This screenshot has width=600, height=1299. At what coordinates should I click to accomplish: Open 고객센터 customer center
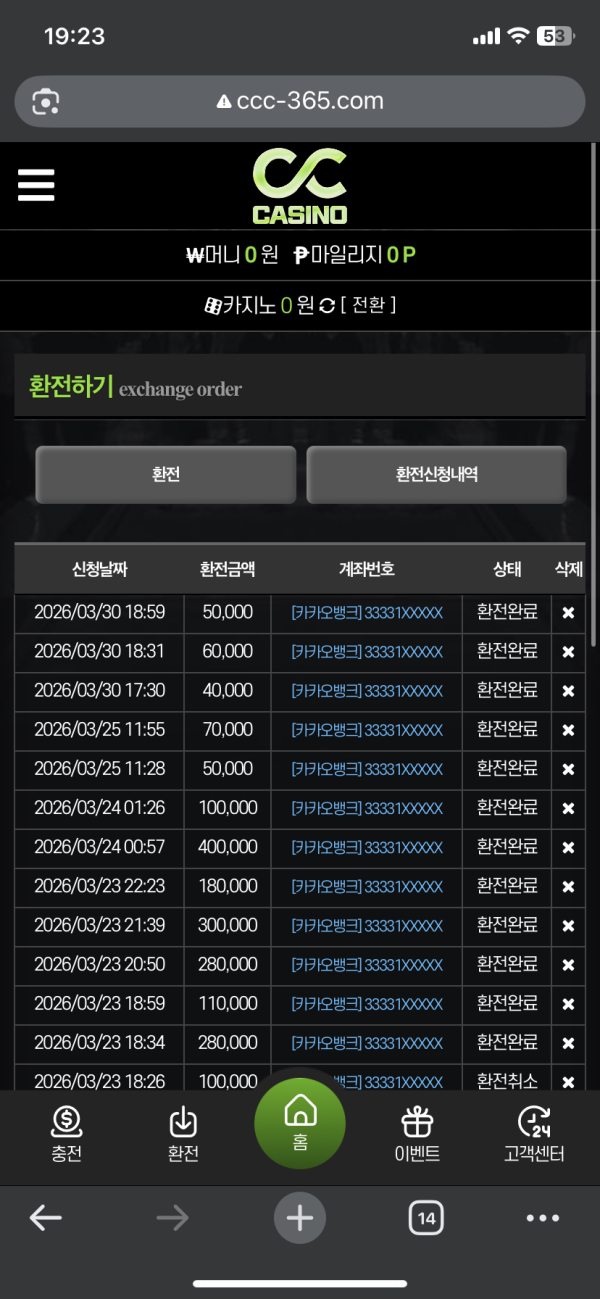pyautogui.click(x=534, y=1135)
